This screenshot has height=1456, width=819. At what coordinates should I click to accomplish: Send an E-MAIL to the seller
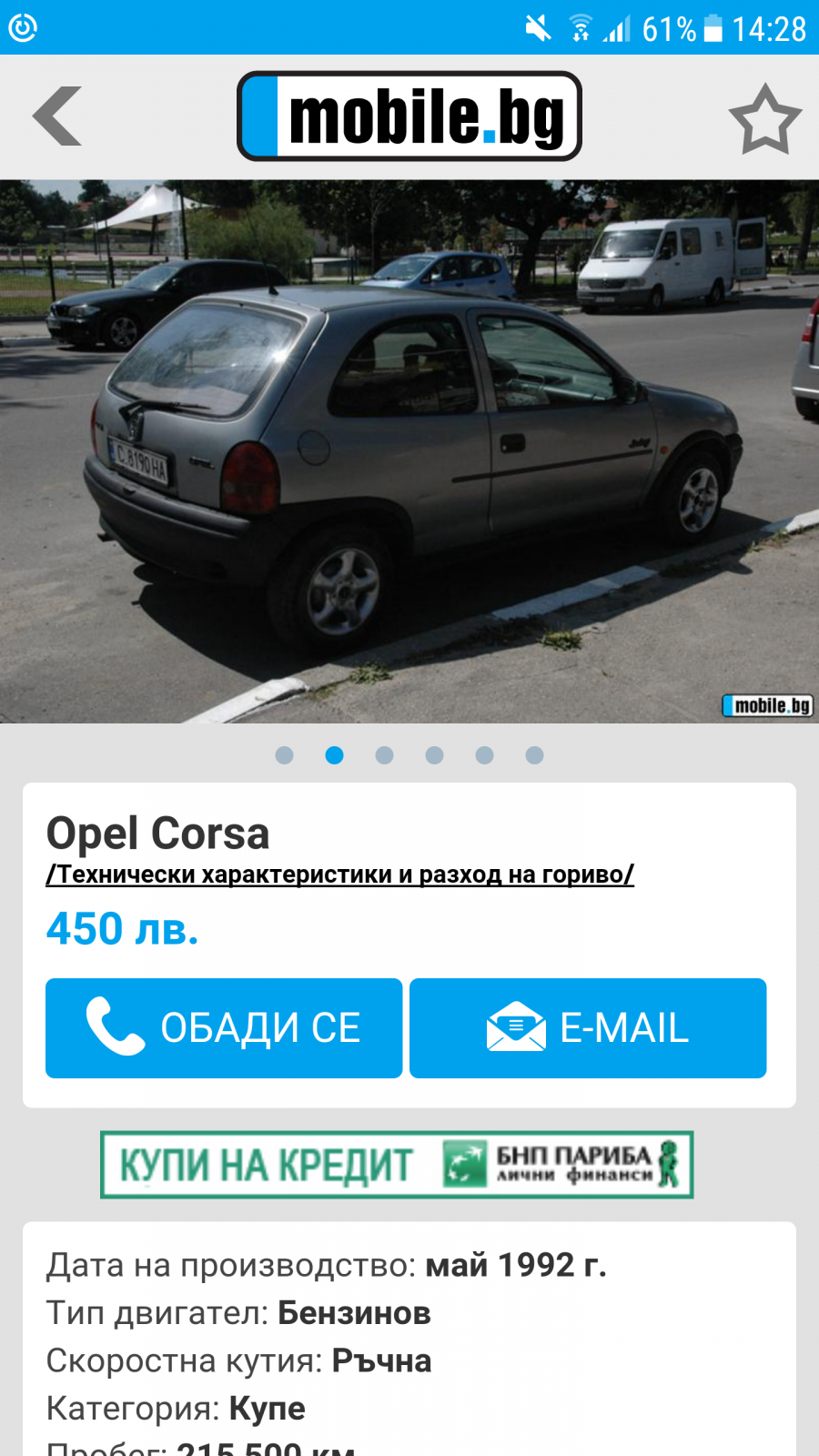coord(588,1028)
